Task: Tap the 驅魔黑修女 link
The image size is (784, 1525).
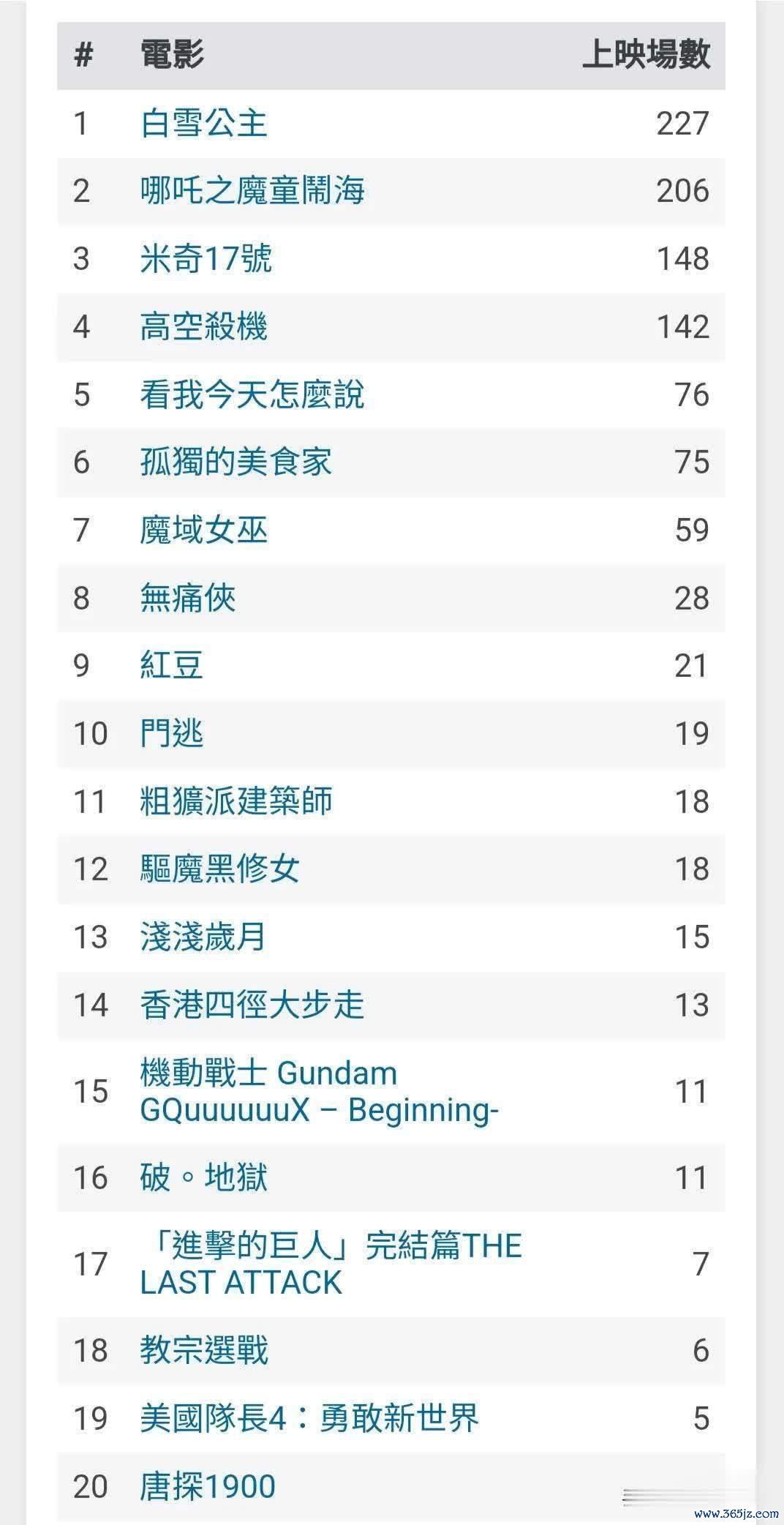Action: [219, 869]
